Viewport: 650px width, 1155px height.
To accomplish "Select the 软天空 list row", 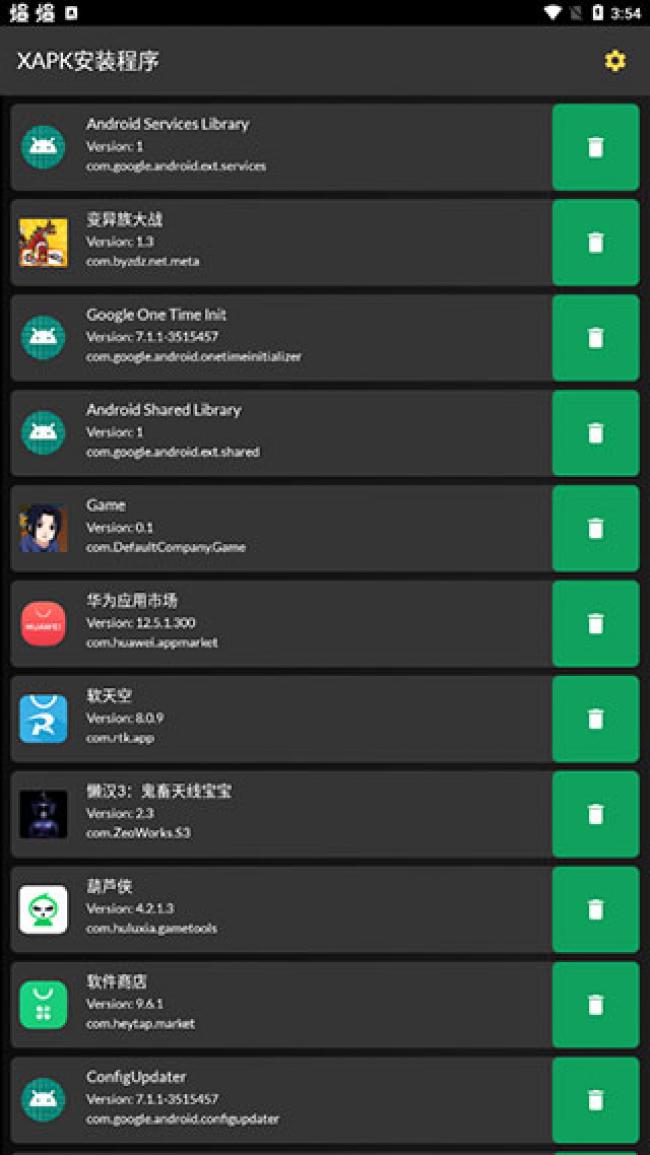I will pos(280,719).
